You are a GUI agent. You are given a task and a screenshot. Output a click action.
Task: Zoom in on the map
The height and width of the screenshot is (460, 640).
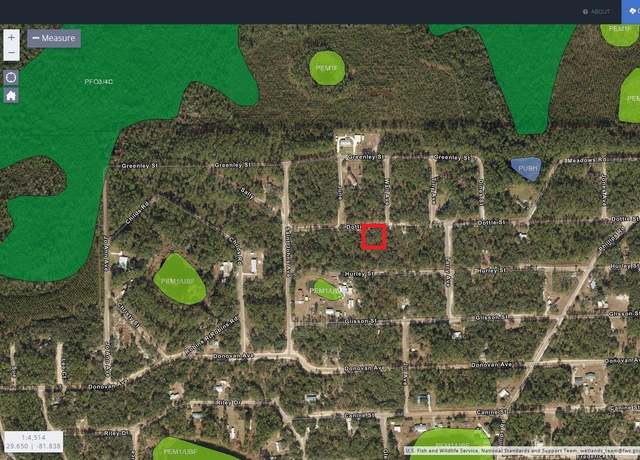pyautogui.click(x=11, y=36)
